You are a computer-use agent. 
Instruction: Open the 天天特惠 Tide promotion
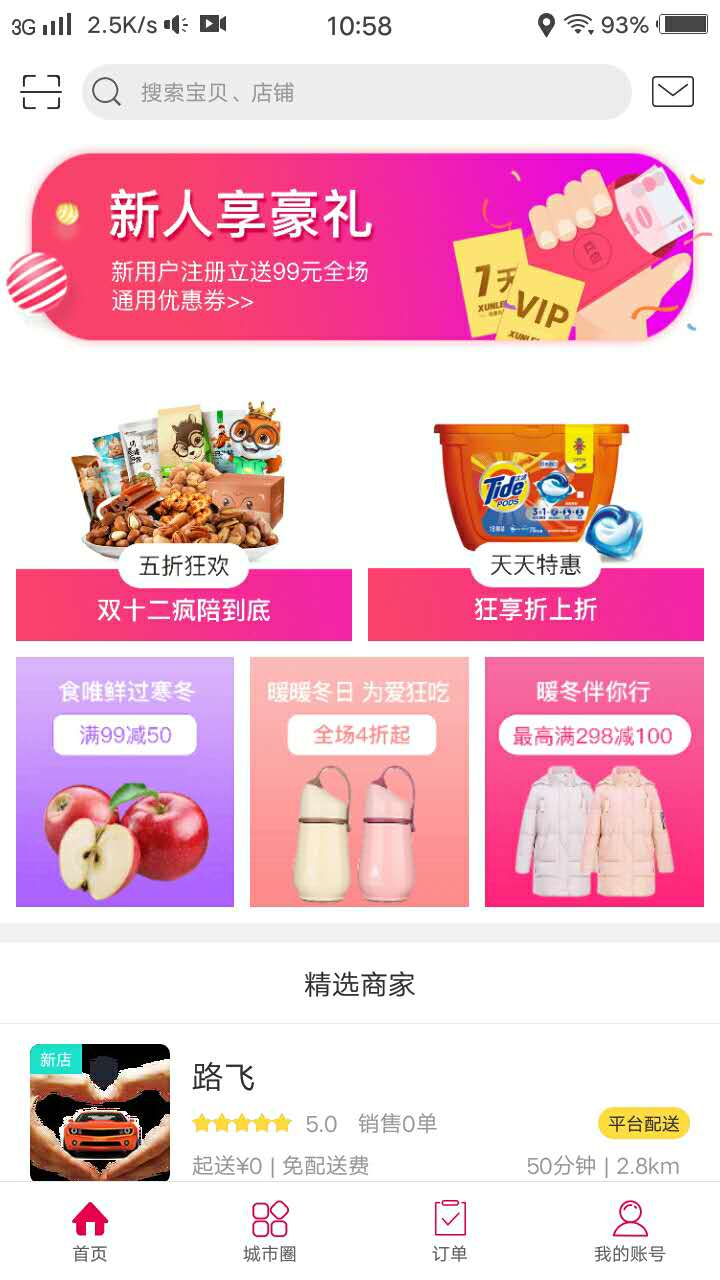tap(536, 520)
